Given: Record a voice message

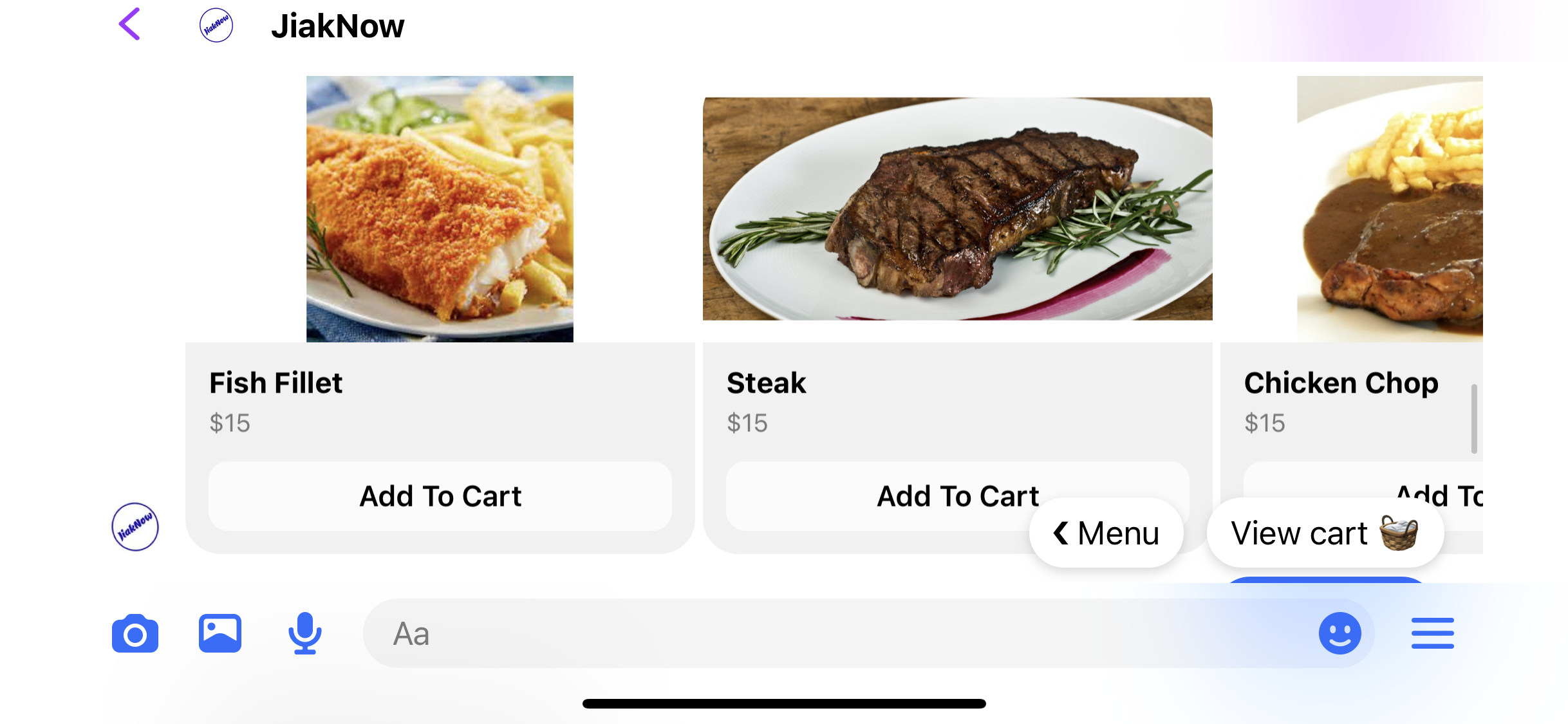Looking at the screenshot, I should [x=304, y=633].
